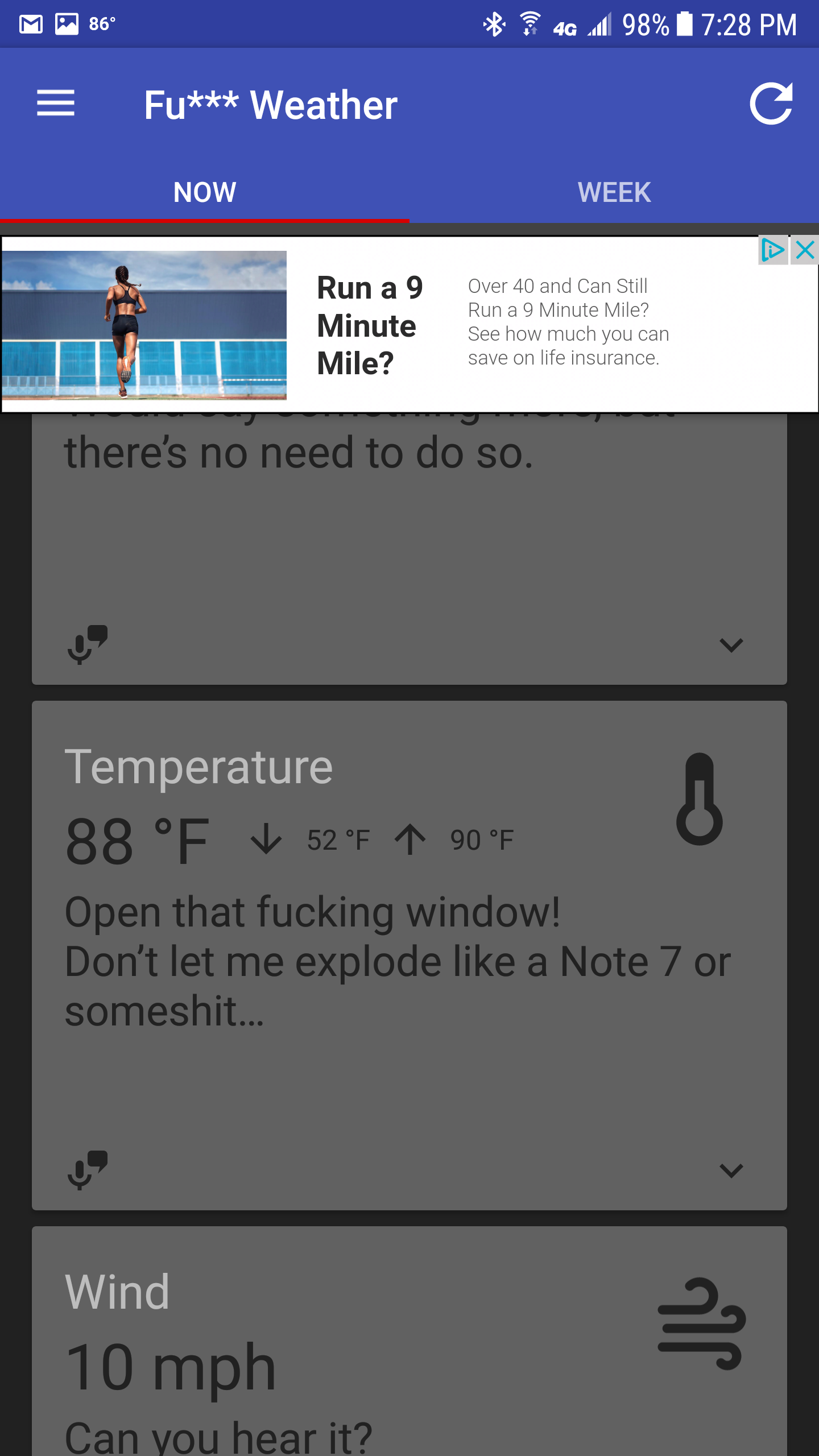Screen dimensions: 819x1456
Task: Refresh the weather data
Action: 771,104
